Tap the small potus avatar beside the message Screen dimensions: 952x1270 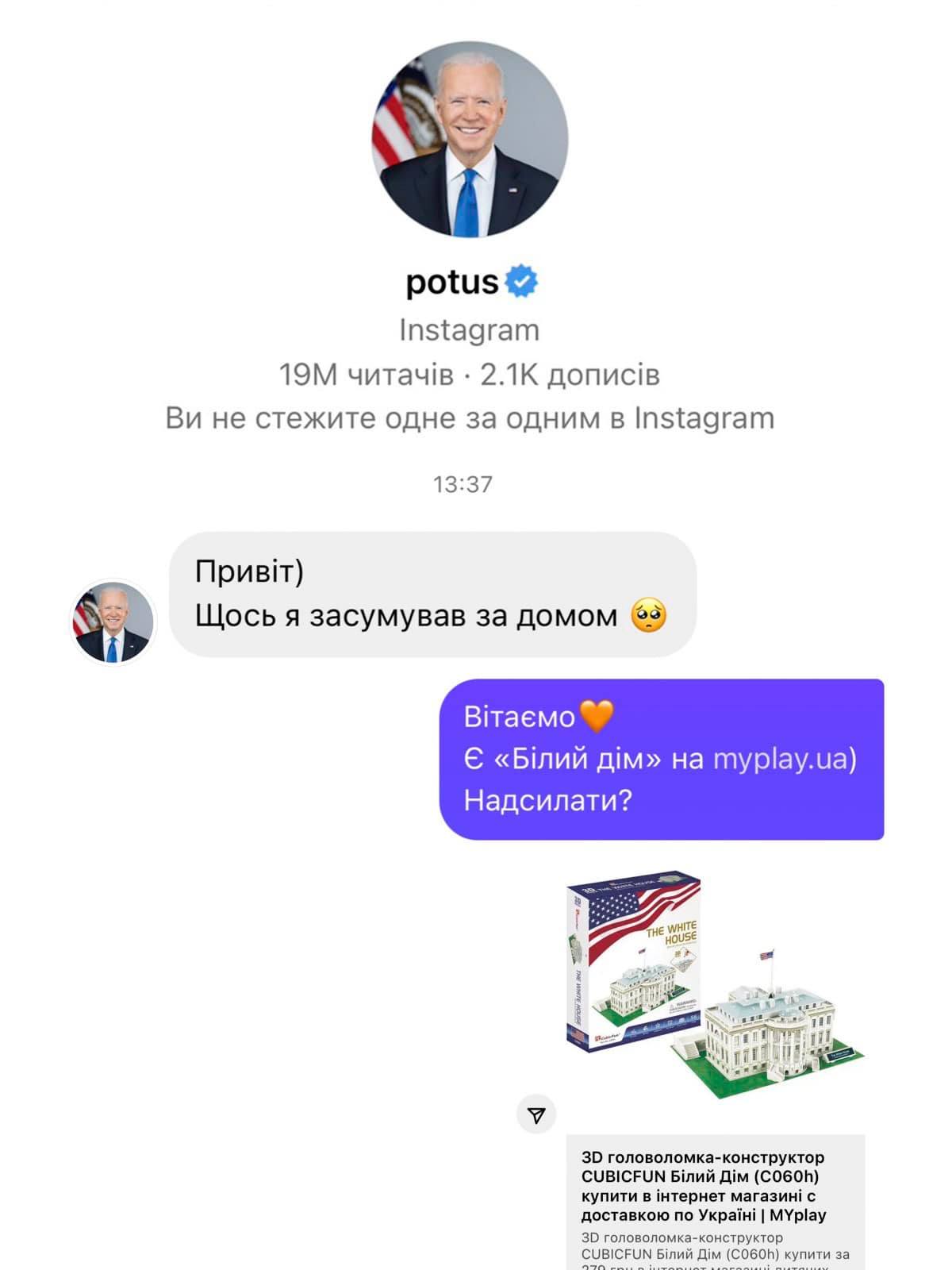click(112, 622)
